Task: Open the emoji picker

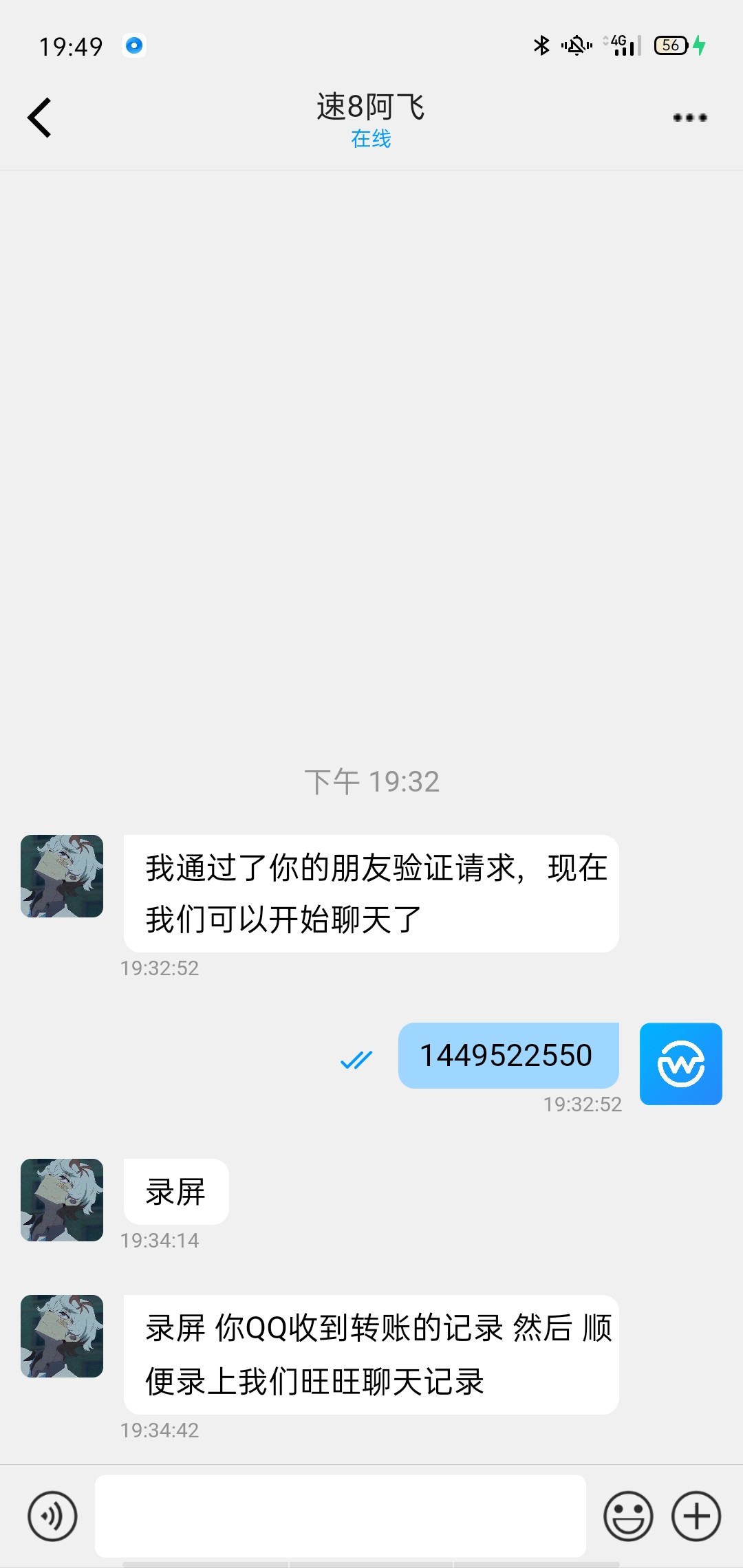Action: tap(627, 1516)
